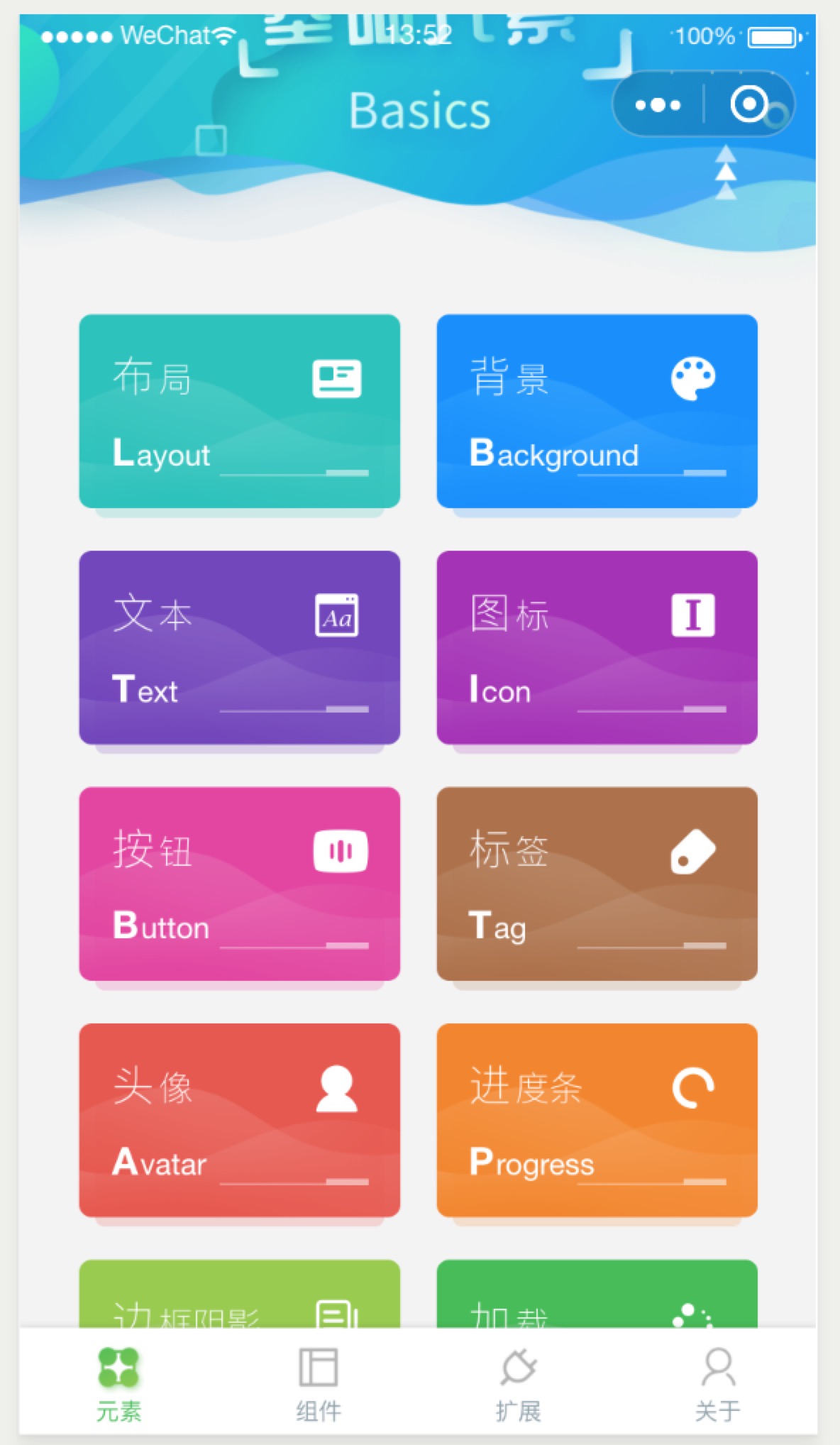Click the mini-program close capsule button

pos(750,104)
